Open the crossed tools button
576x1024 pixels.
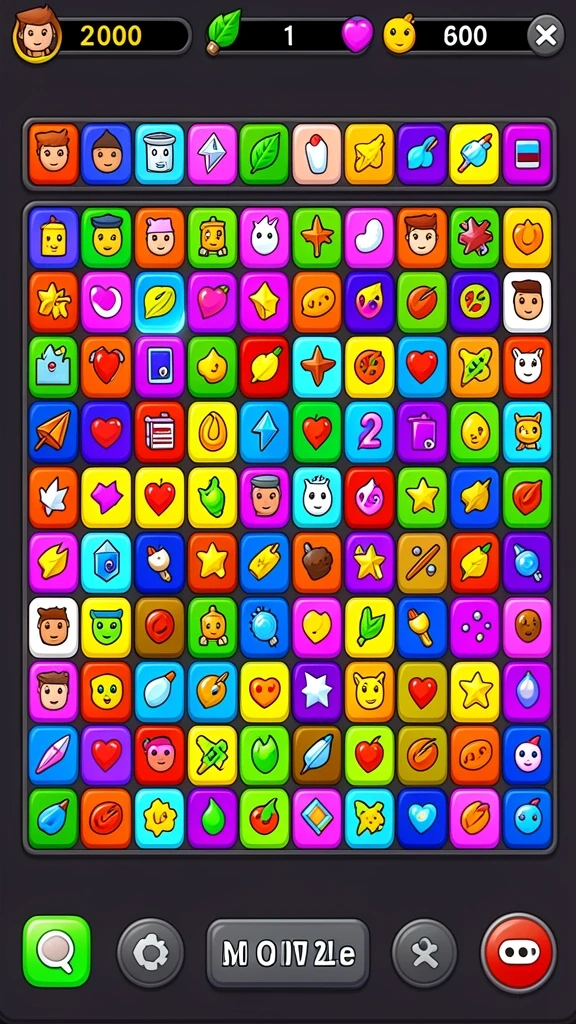point(424,953)
